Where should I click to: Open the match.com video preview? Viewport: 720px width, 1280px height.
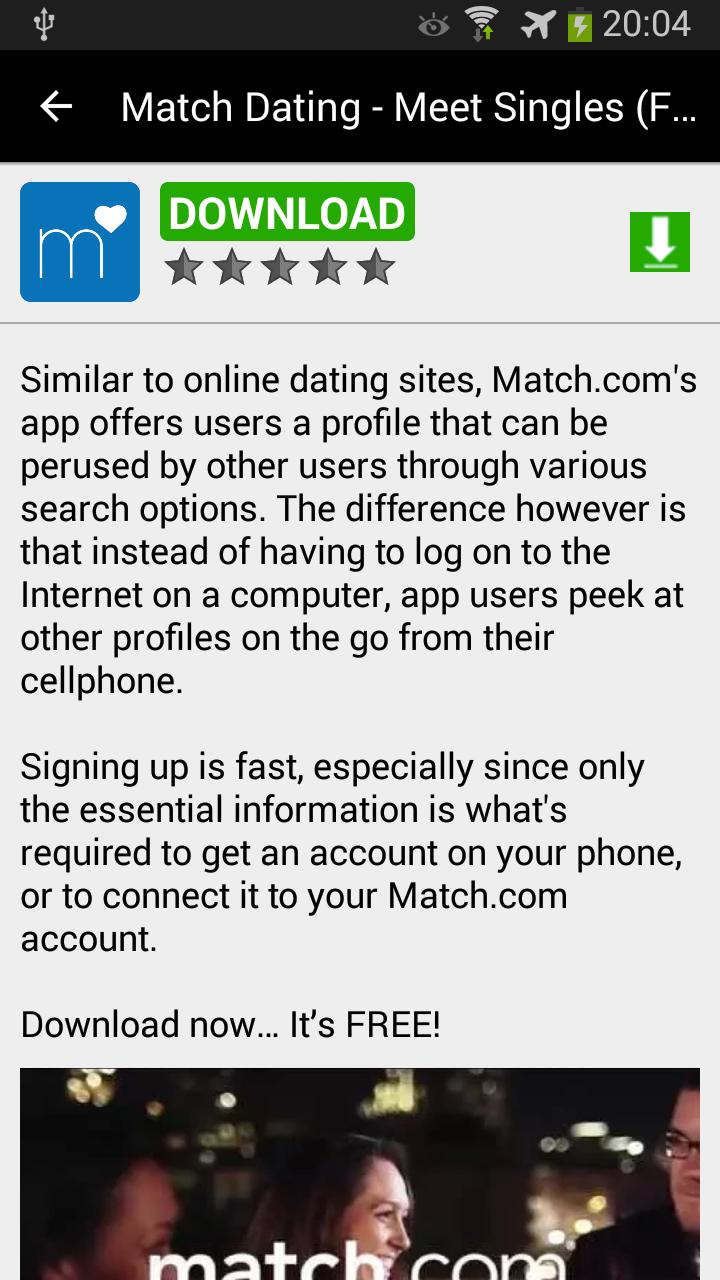tap(360, 1175)
